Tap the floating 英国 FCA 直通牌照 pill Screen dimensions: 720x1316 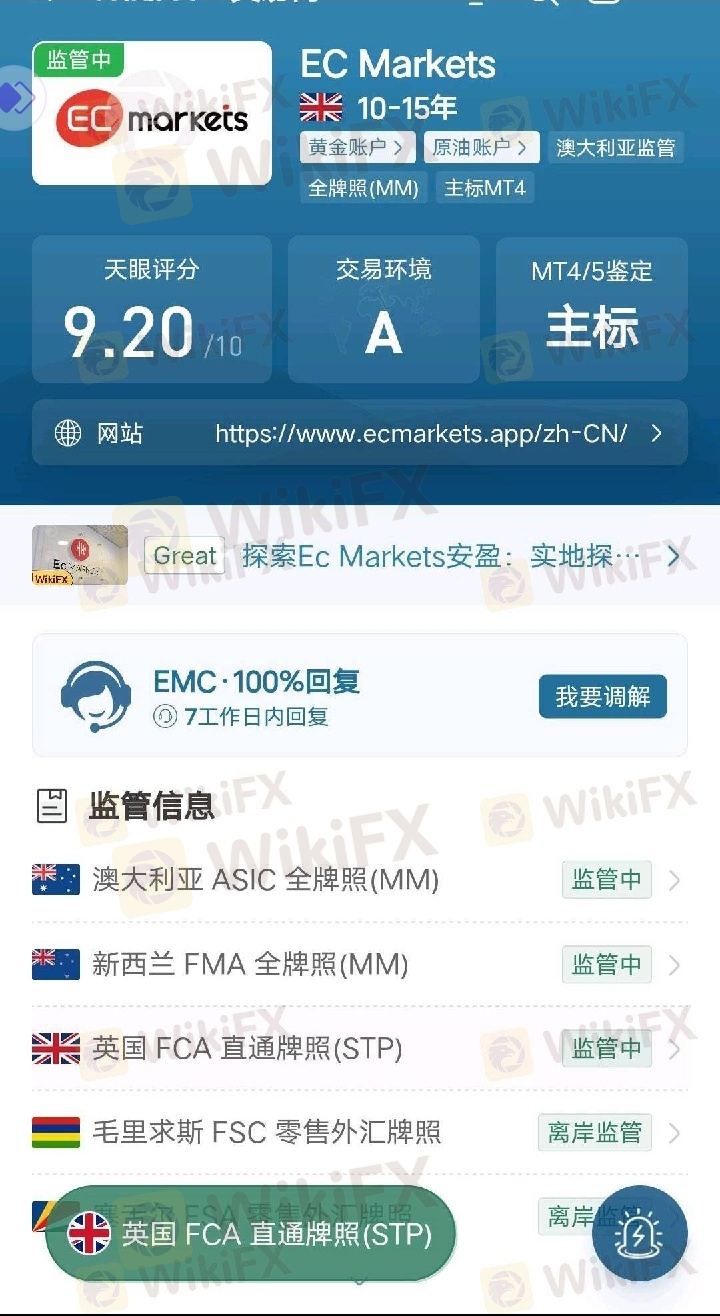coord(250,1234)
